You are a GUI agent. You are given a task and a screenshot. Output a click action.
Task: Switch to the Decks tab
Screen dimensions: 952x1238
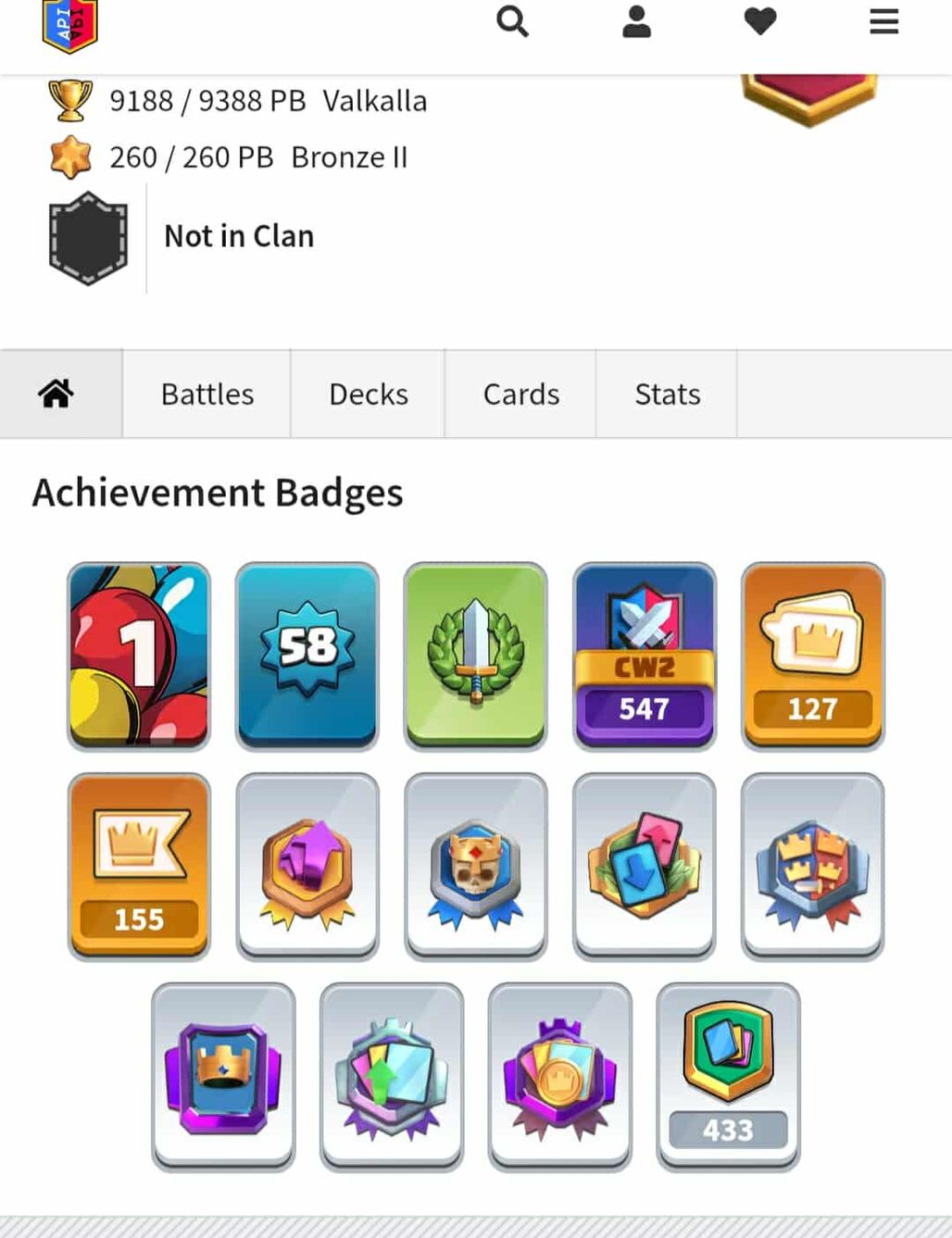pos(368,394)
